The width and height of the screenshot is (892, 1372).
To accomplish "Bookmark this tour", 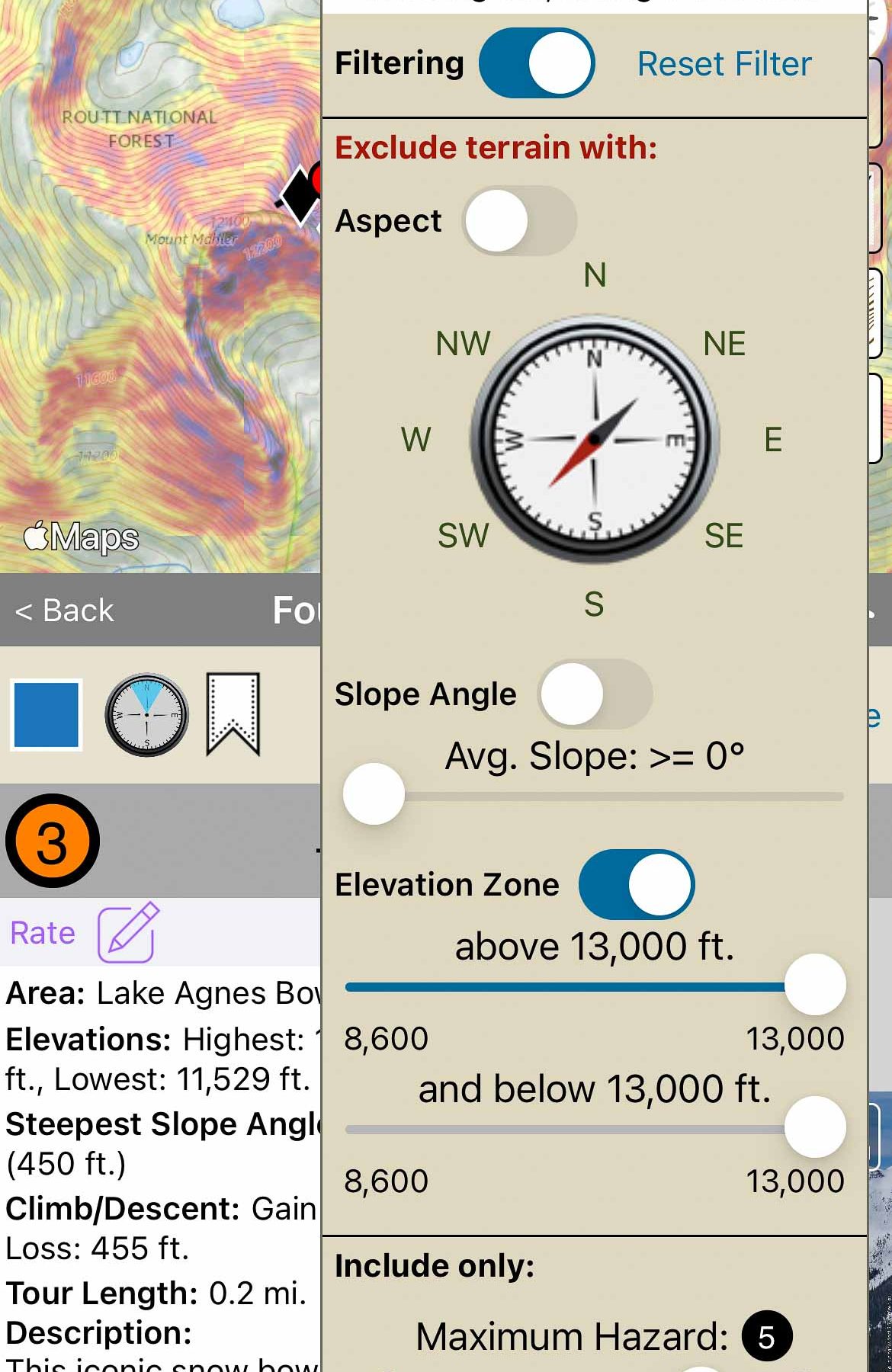I will 233,715.
